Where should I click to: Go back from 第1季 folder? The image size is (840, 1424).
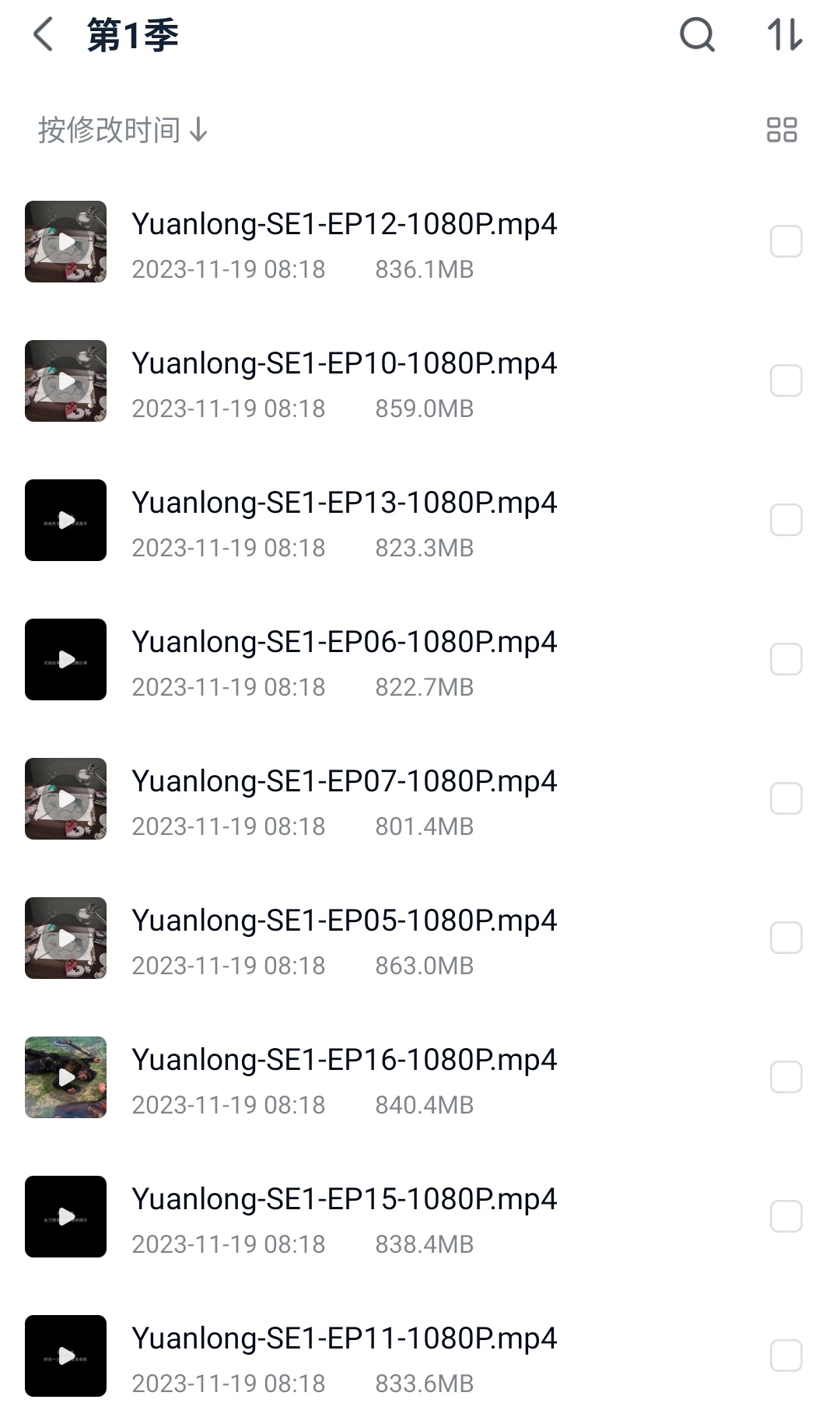click(44, 35)
